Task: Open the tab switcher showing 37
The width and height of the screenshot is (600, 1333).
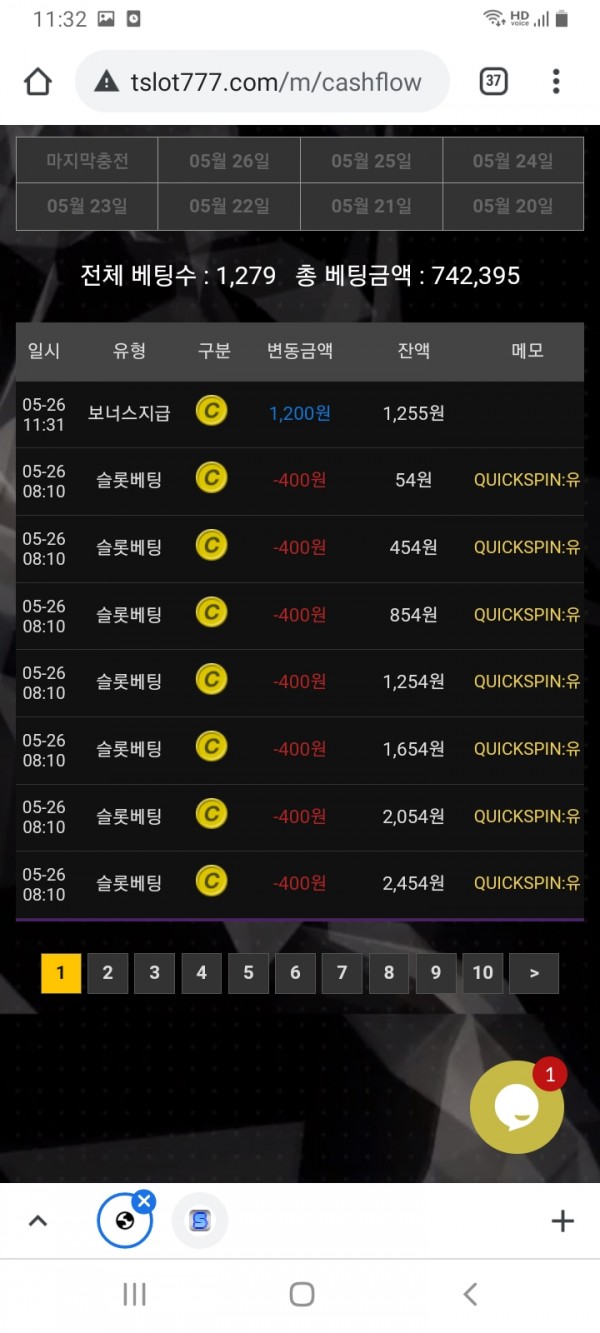Action: pos(493,81)
